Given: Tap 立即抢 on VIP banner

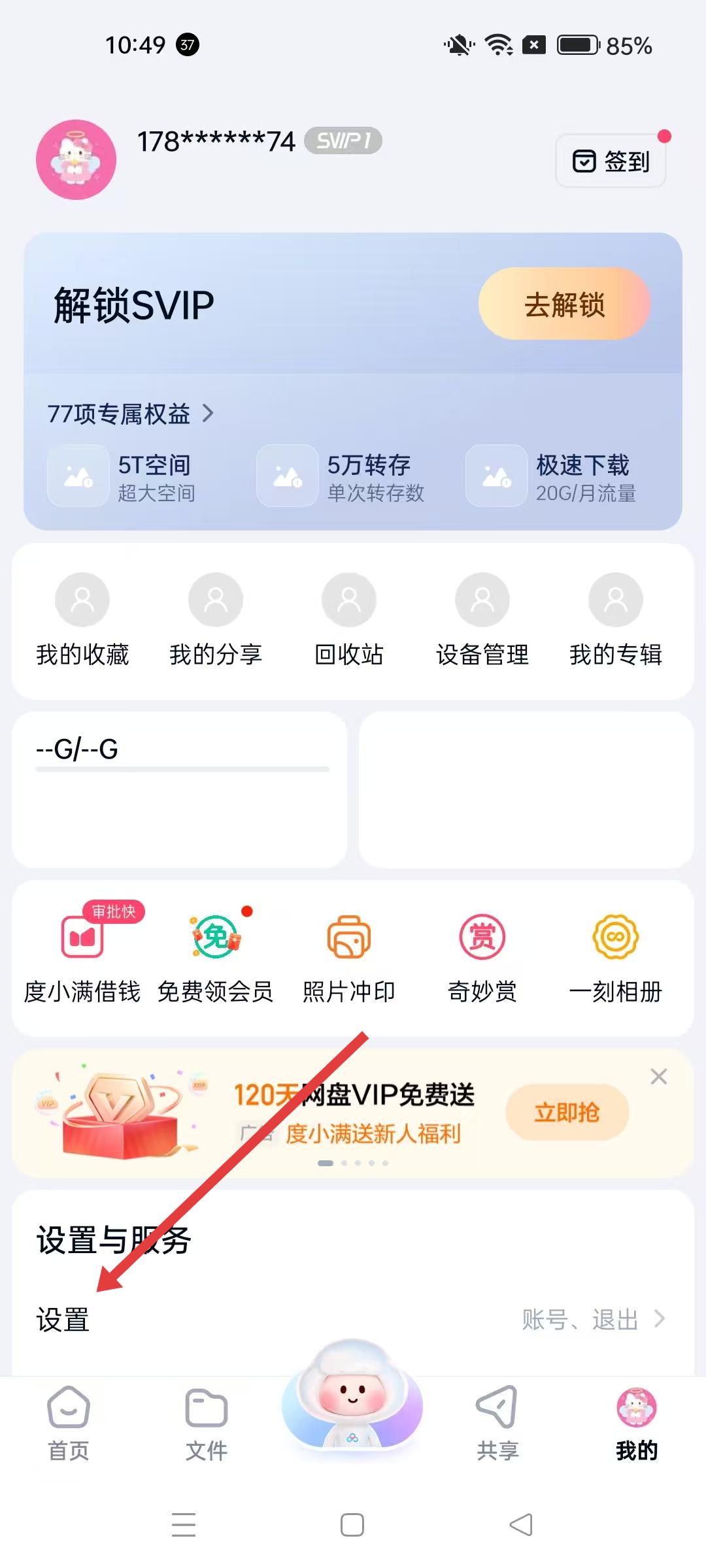Looking at the screenshot, I should point(567,1112).
